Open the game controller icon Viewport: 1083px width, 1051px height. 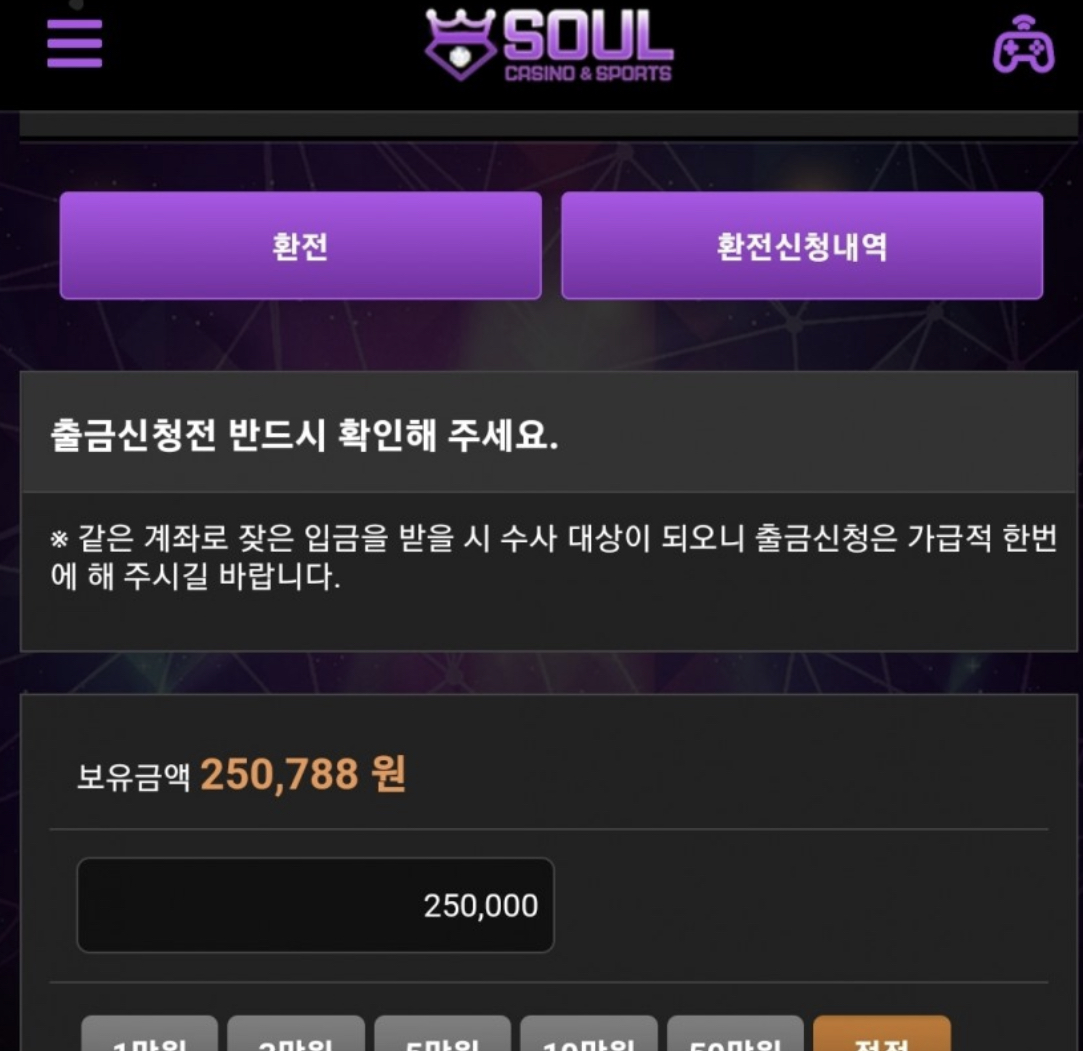[x=1023, y=45]
